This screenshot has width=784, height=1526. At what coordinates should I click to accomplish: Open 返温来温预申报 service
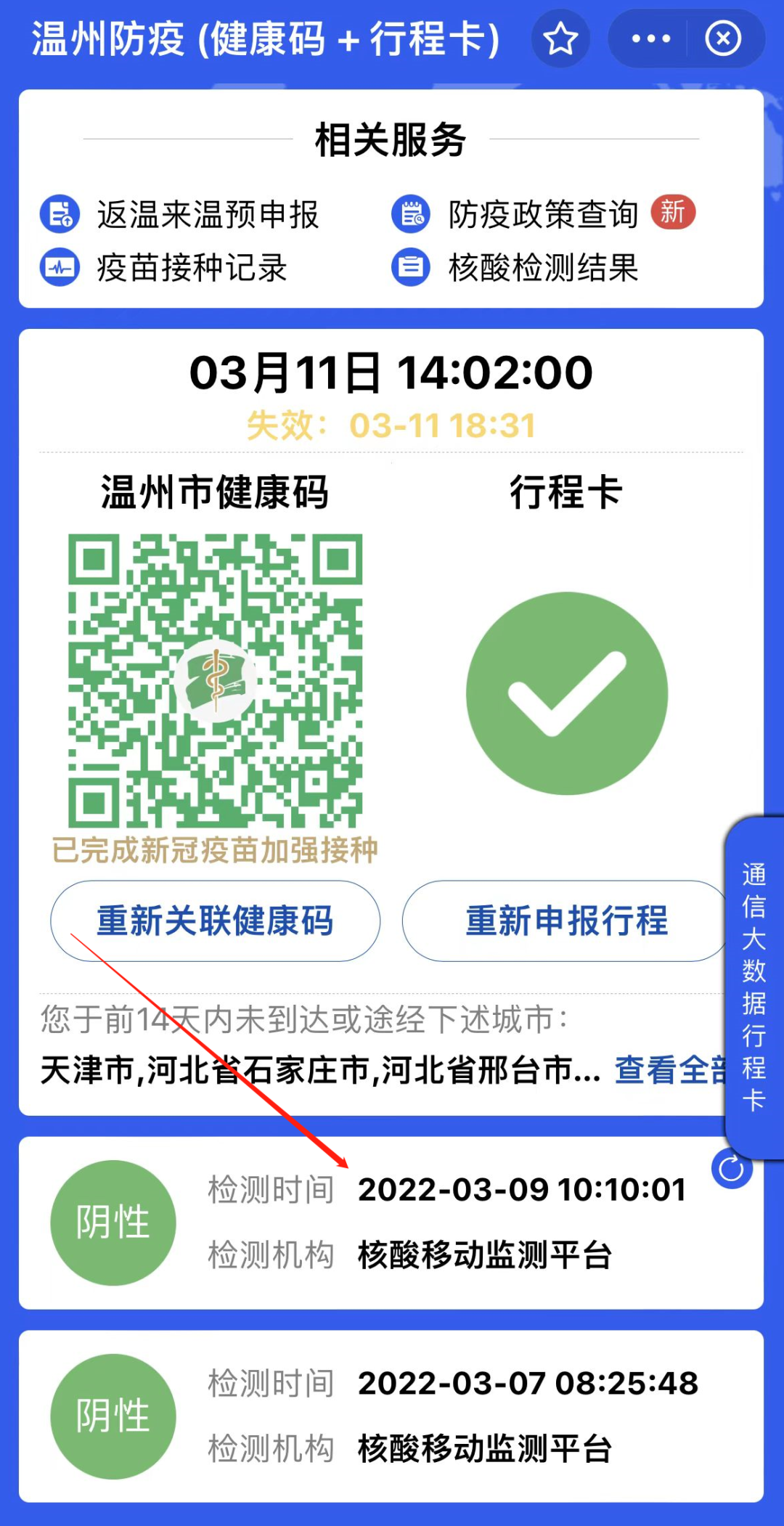[180, 214]
